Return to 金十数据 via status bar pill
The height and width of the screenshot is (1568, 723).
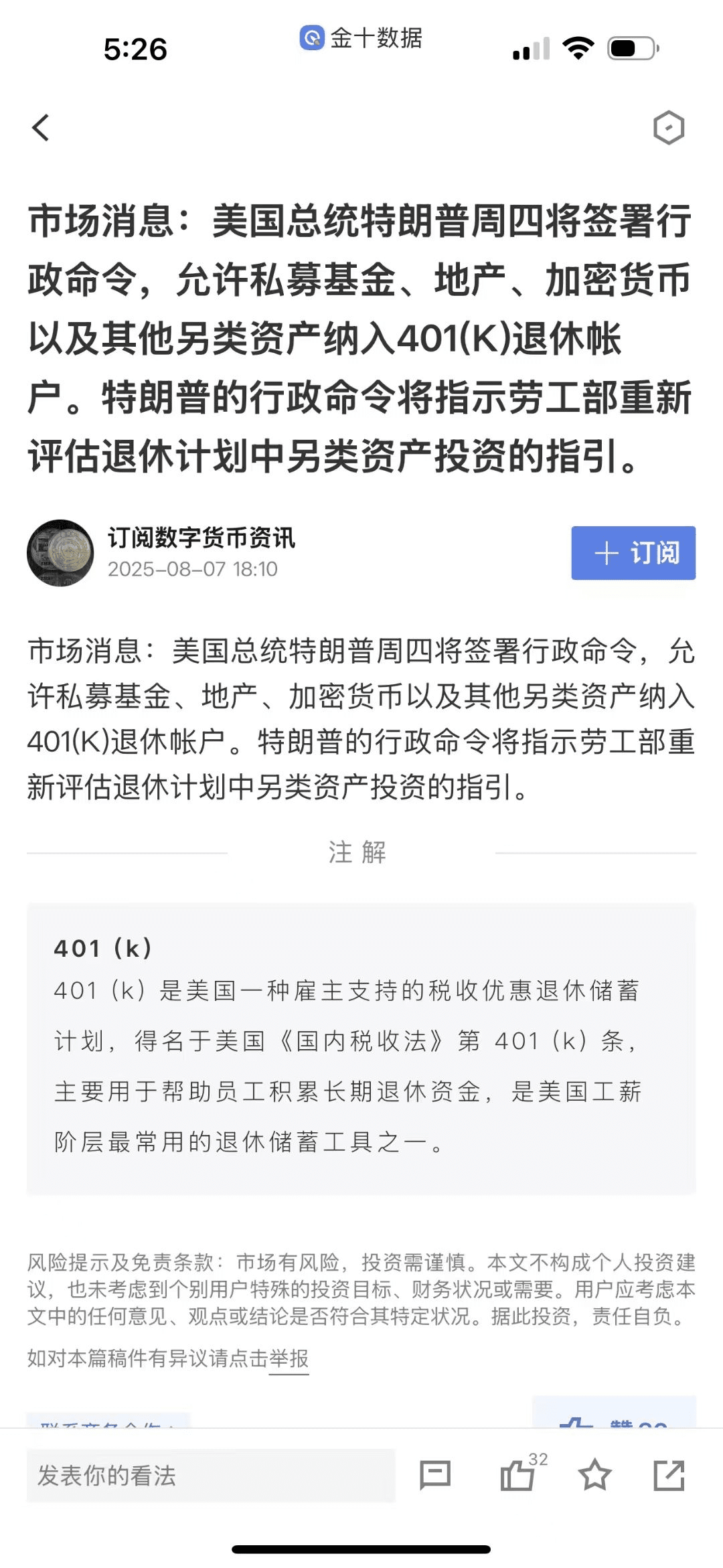point(361,38)
